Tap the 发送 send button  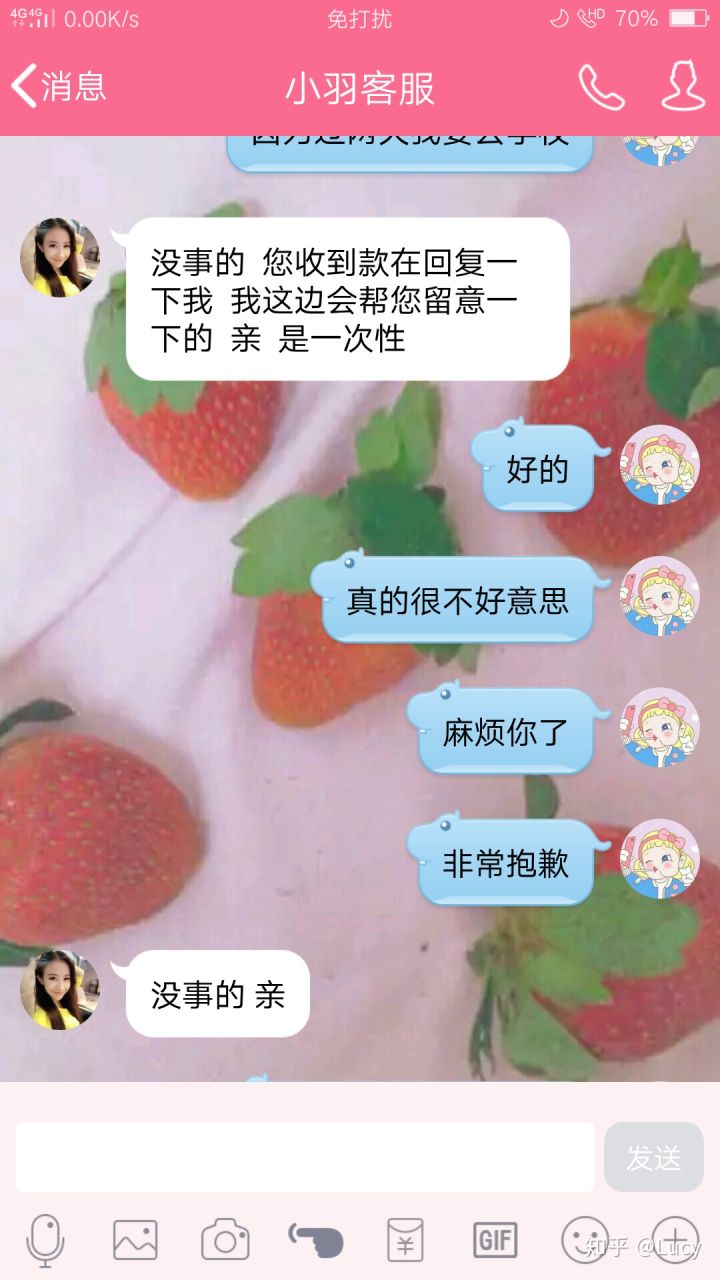(654, 1157)
